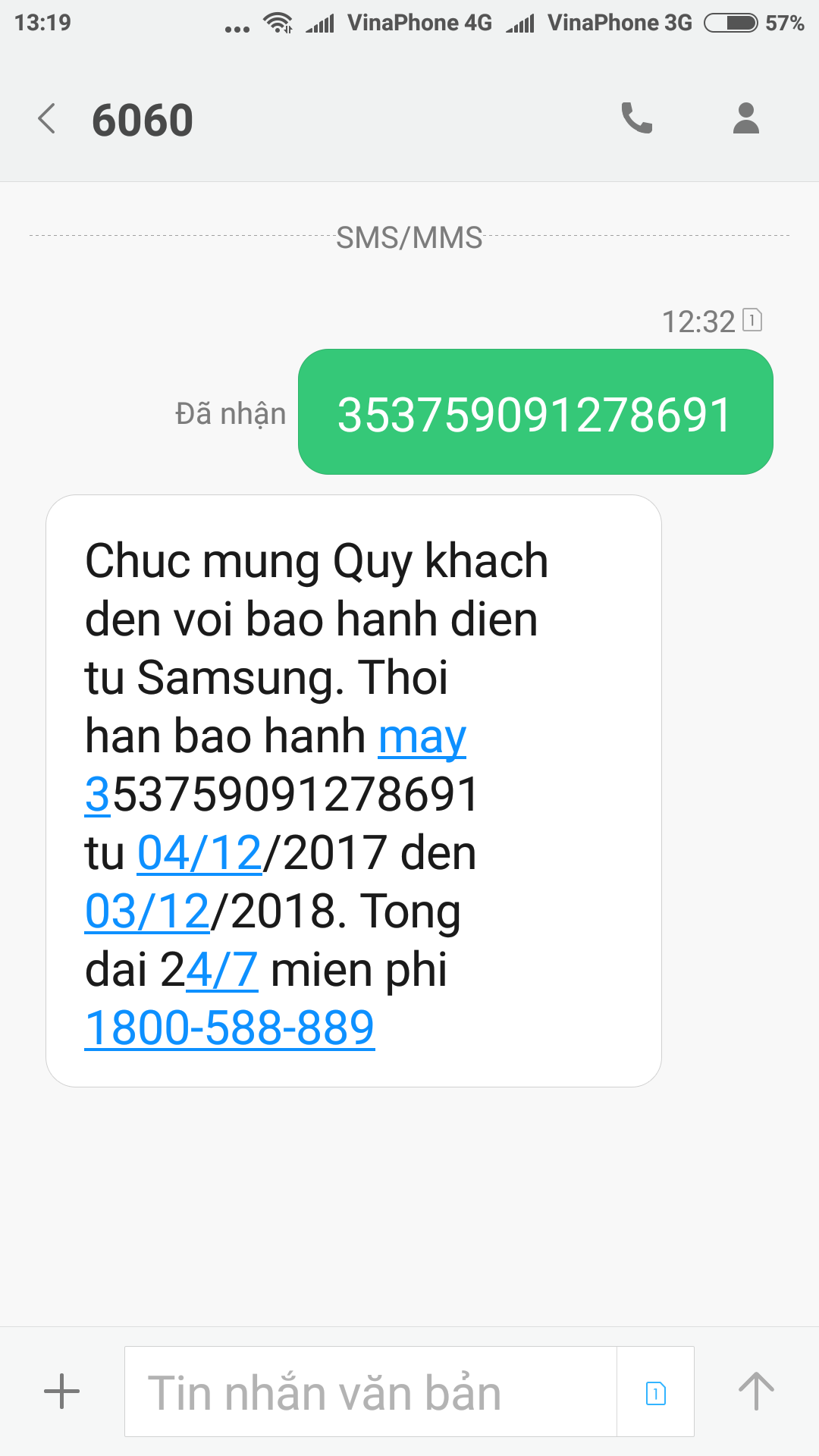The width and height of the screenshot is (819, 1456).
Task: Open the 03/12 date link
Action: (147, 912)
